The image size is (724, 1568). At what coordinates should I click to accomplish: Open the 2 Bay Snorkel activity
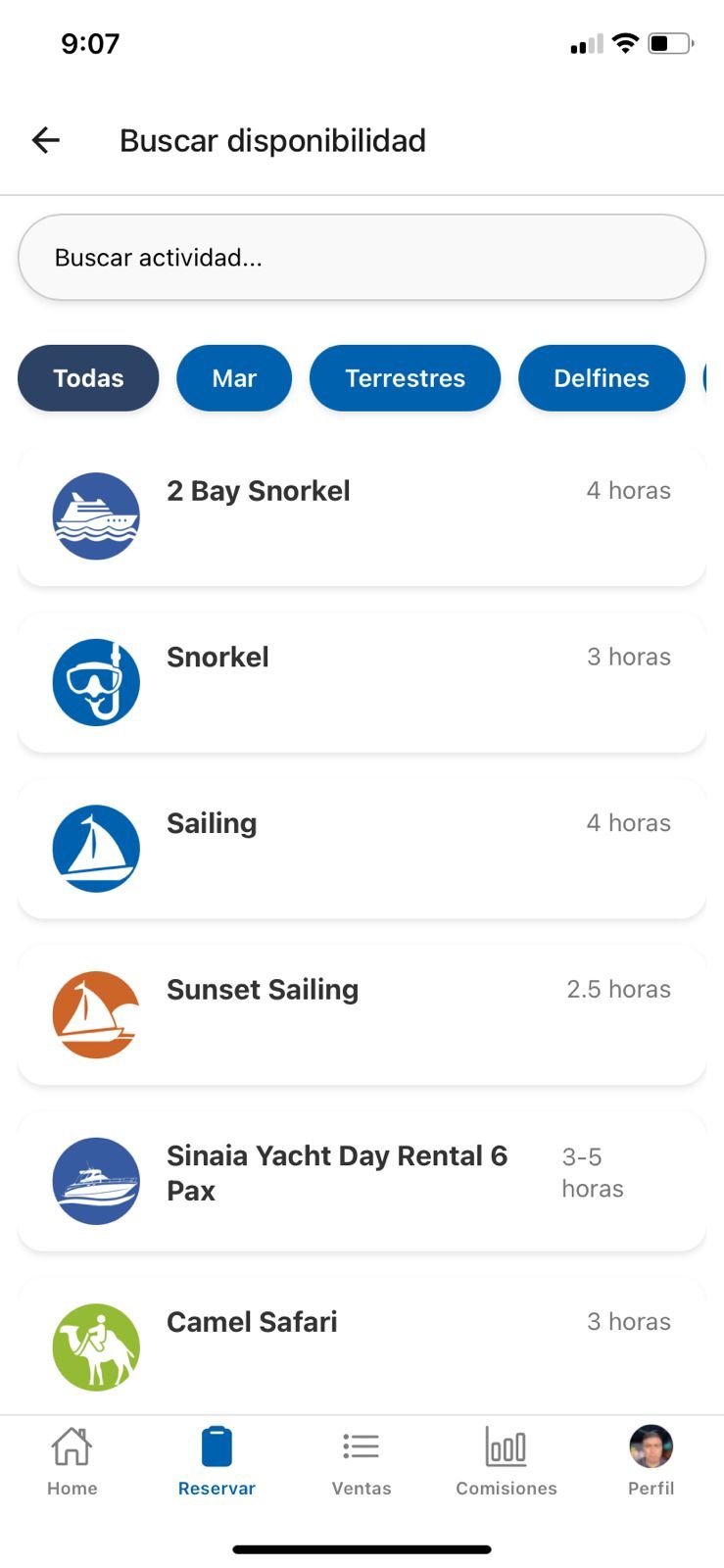click(362, 516)
